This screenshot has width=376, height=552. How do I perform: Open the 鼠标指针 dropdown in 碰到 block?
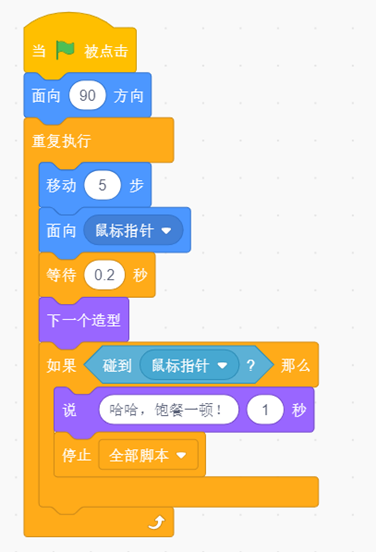click(189, 365)
